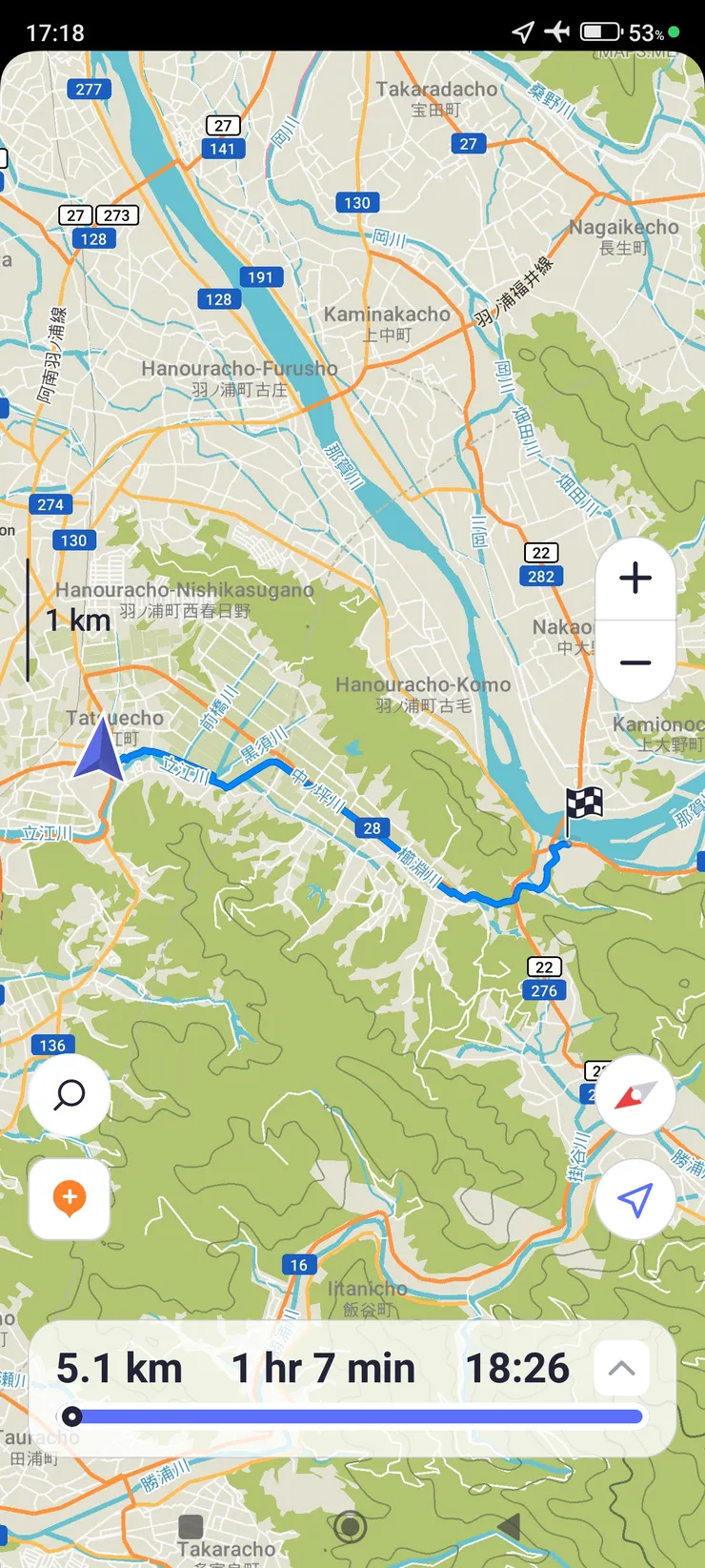
Task: Open search on the map
Action: (x=70, y=1094)
